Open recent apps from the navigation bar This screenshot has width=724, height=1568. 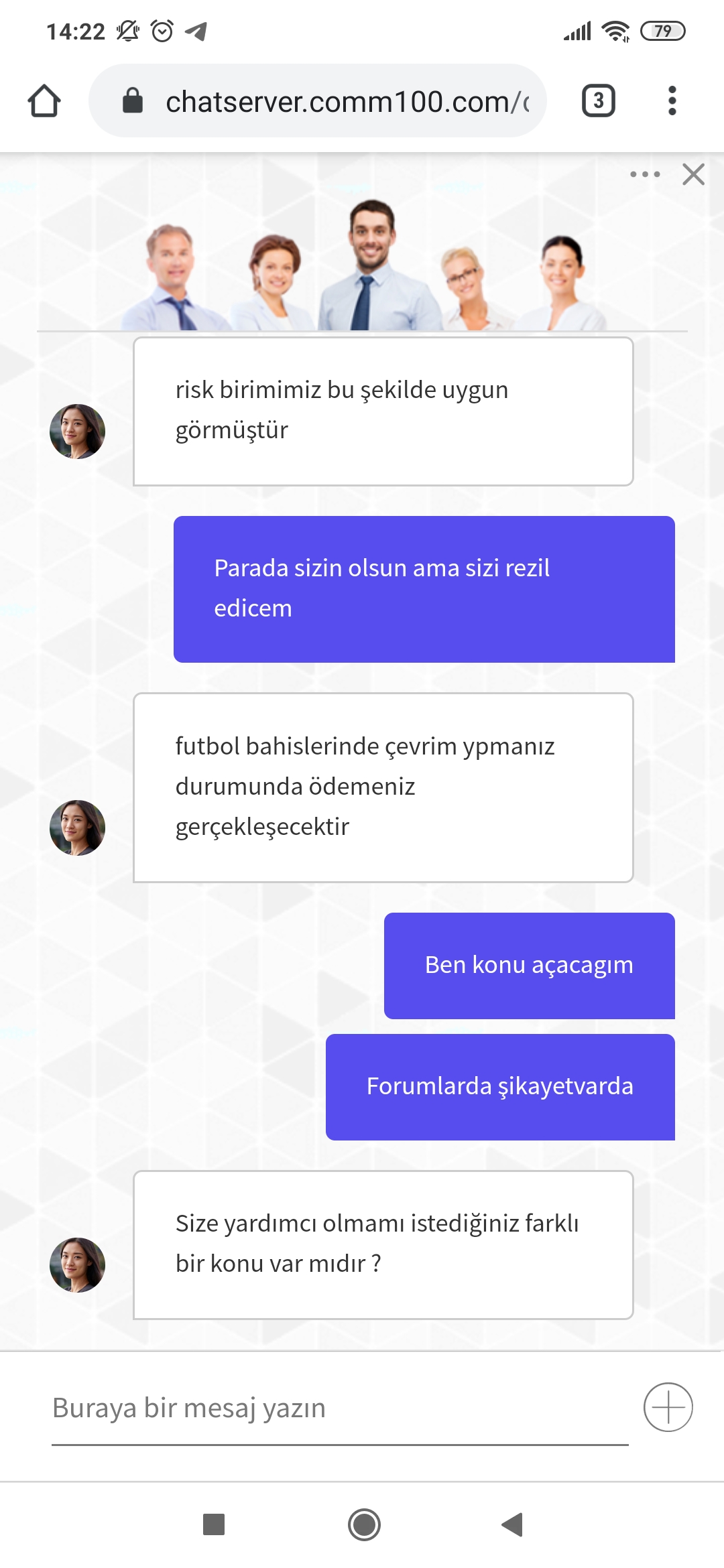pyautogui.click(x=214, y=1524)
